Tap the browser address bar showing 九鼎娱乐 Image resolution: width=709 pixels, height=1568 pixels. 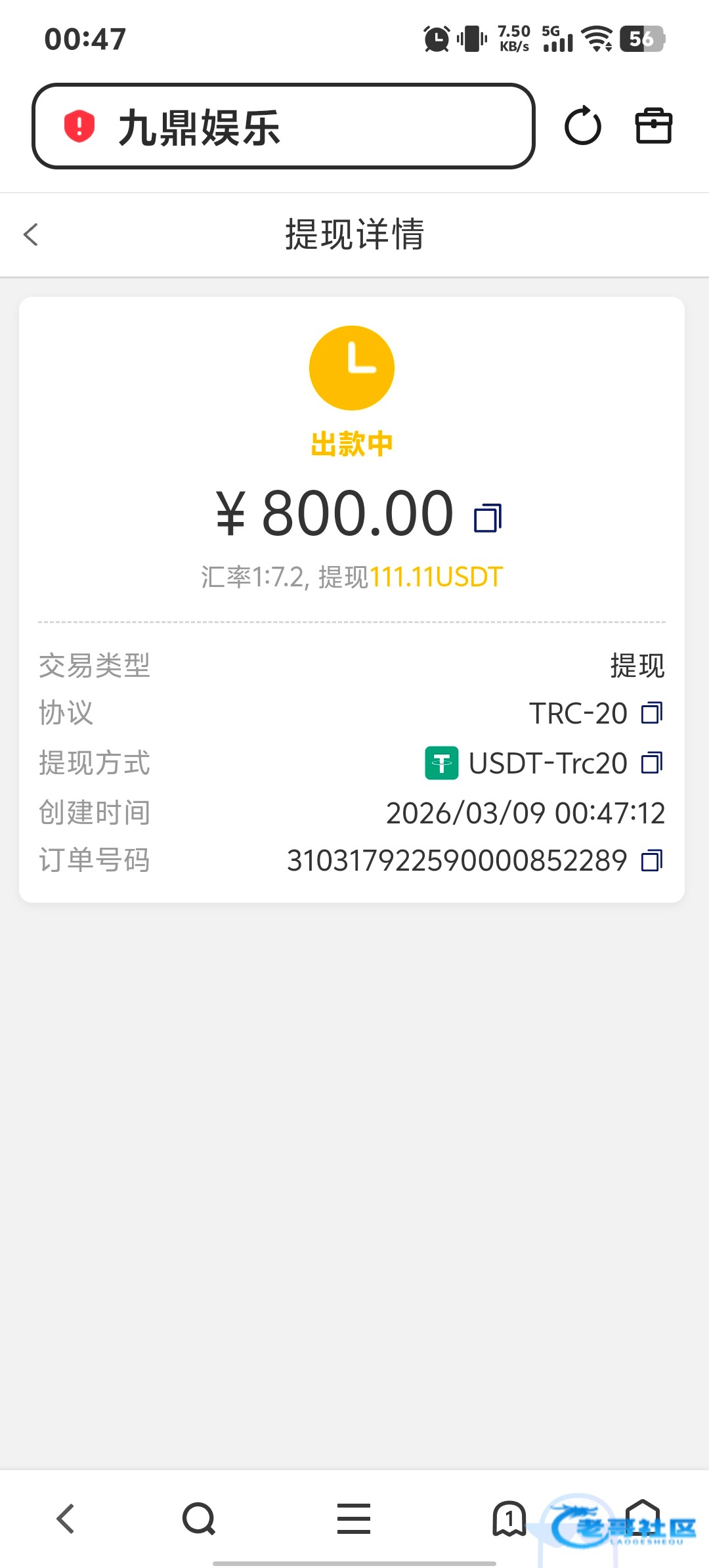pos(282,126)
